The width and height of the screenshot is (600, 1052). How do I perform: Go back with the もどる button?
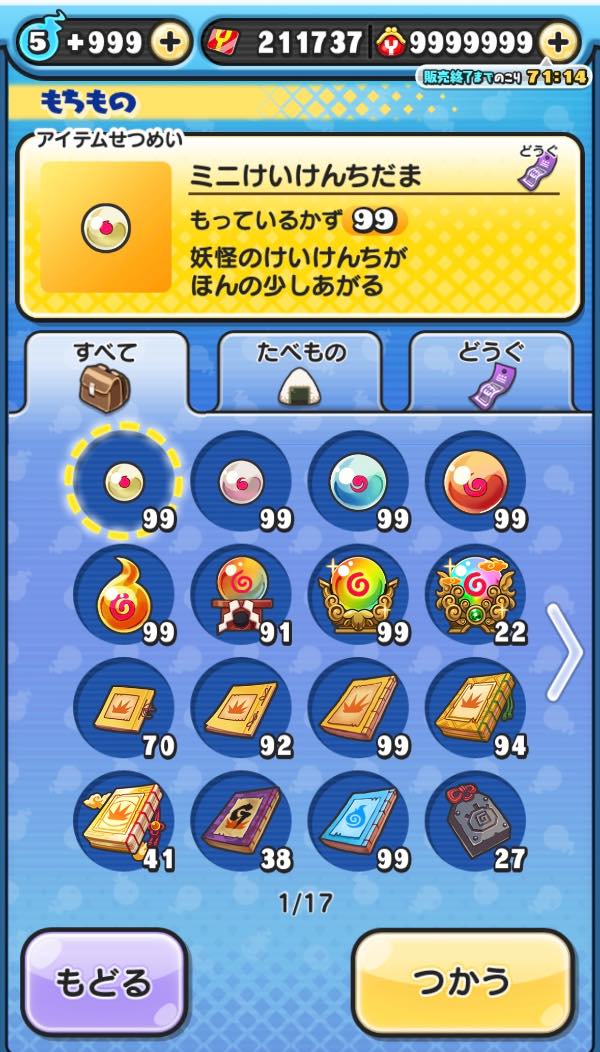104,982
